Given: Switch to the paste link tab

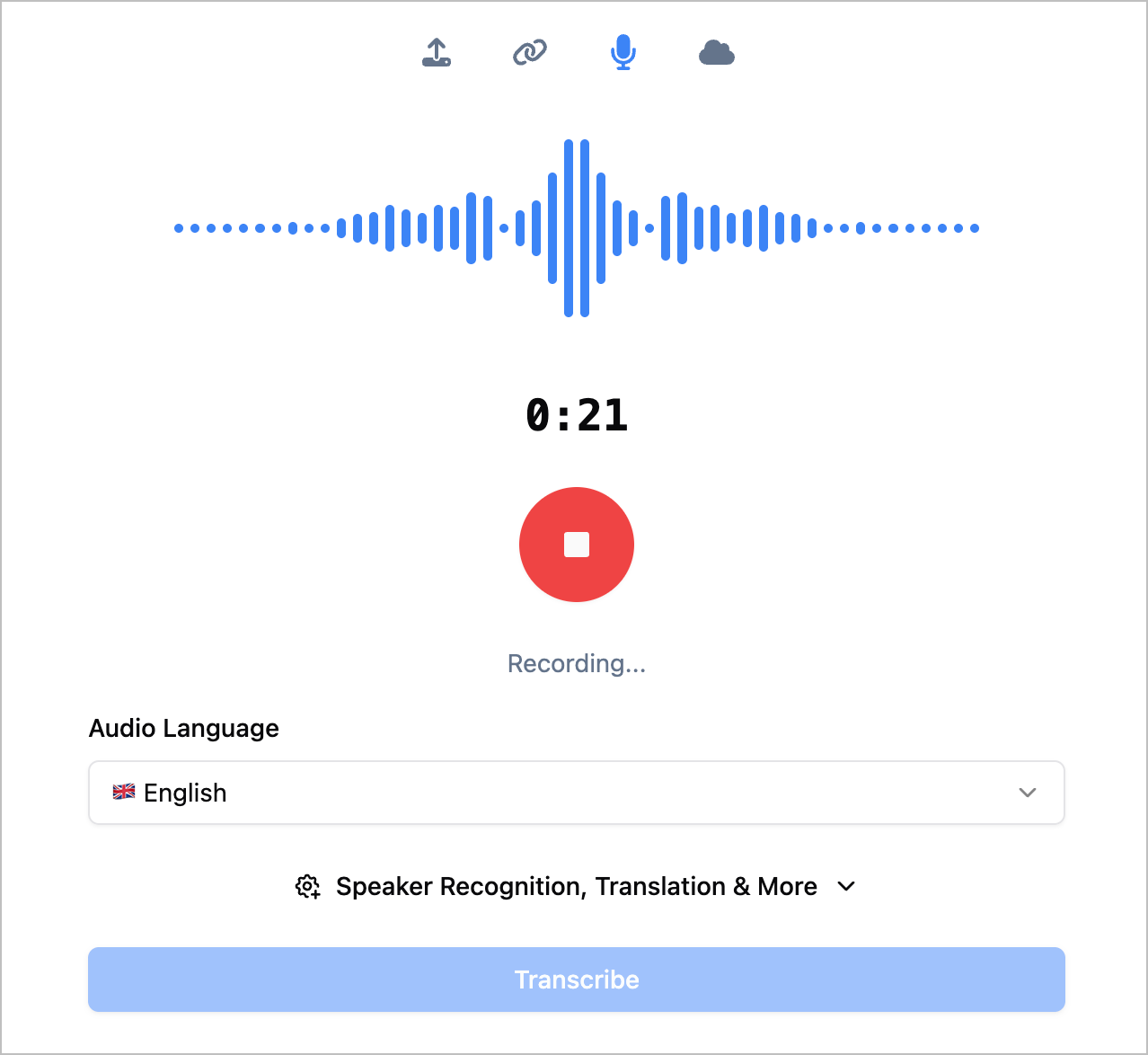Looking at the screenshot, I should [x=530, y=53].
